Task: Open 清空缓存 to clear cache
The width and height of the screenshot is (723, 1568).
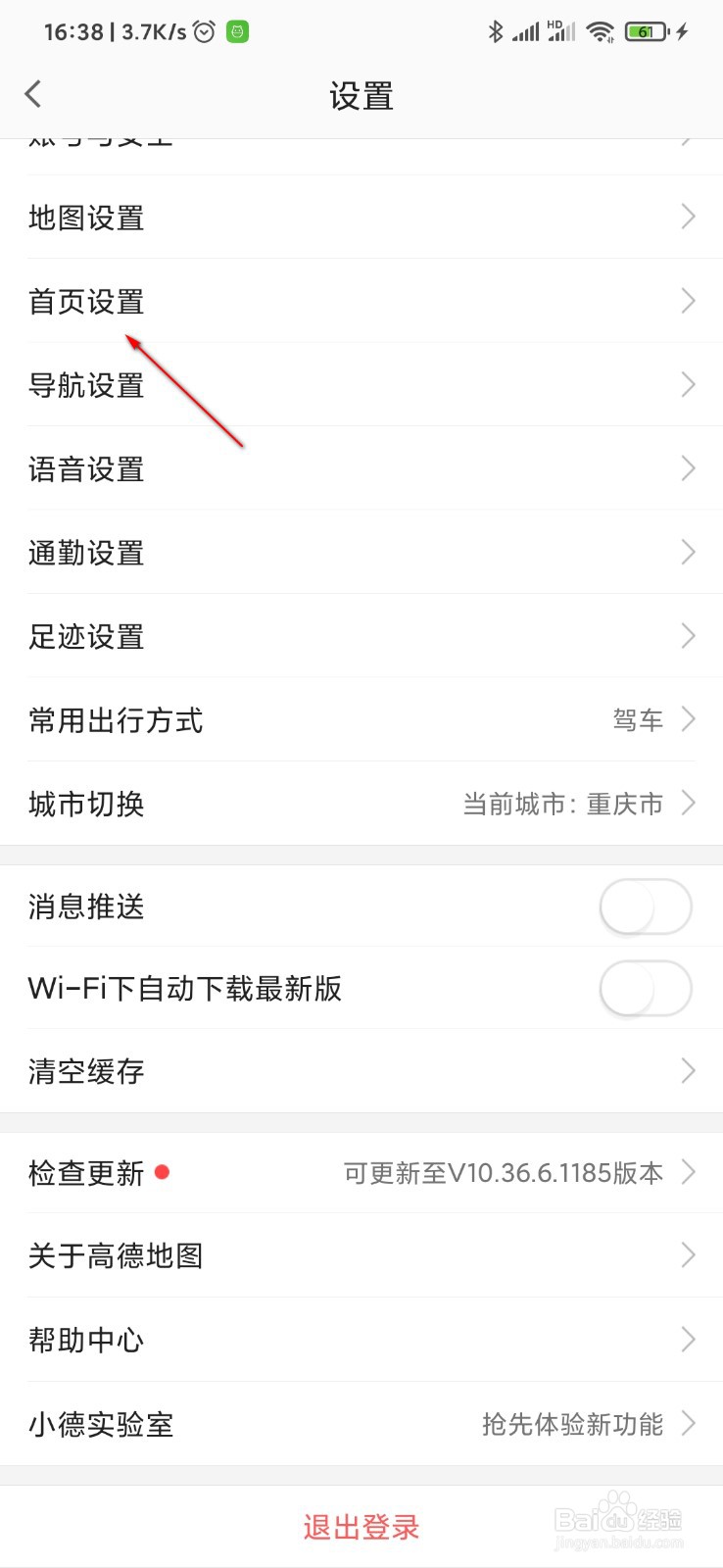Action: click(x=362, y=1070)
